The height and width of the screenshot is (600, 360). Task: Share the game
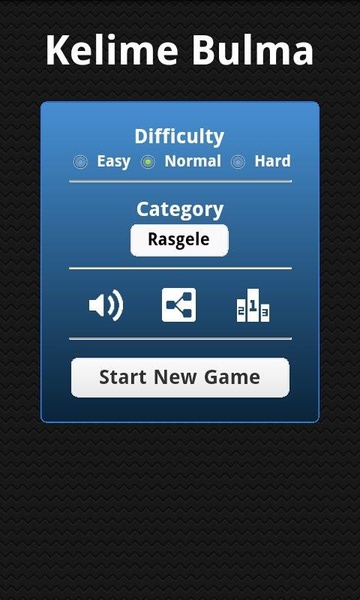(179, 305)
